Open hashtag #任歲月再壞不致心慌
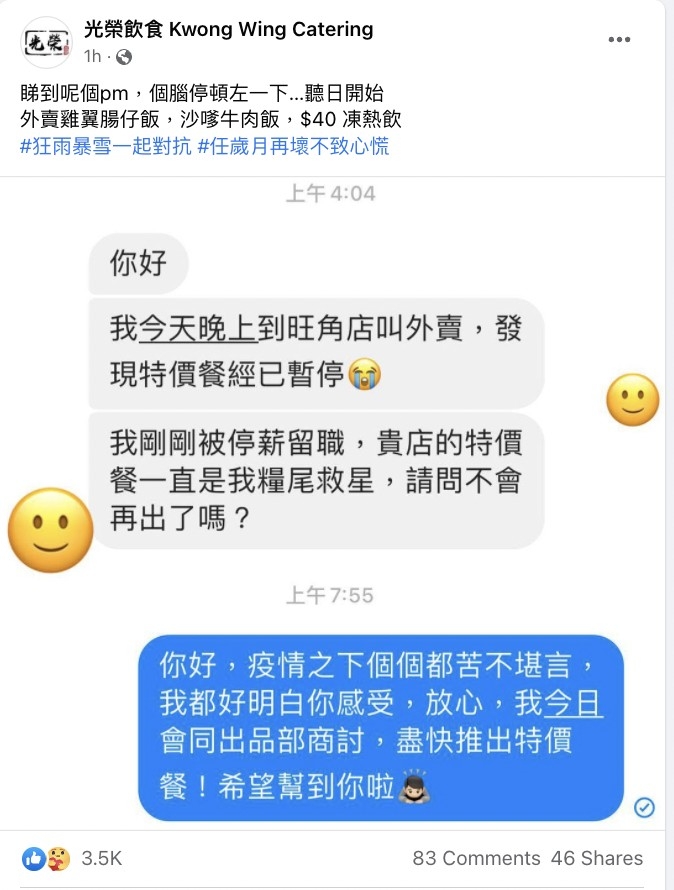The height and width of the screenshot is (890, 674). click(293, 147)
